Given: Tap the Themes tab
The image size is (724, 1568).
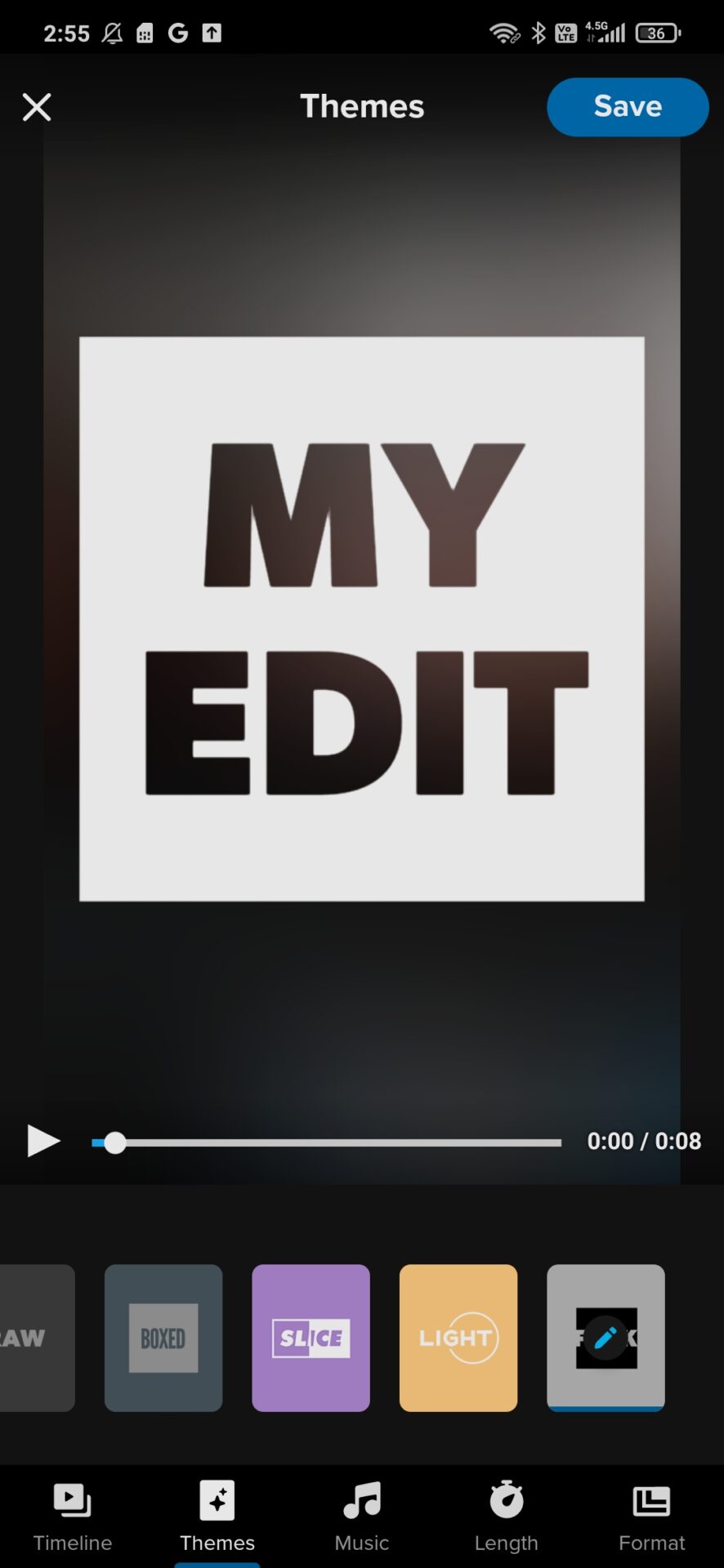Looking at the screenshot, I should [x=217, y=1517].
